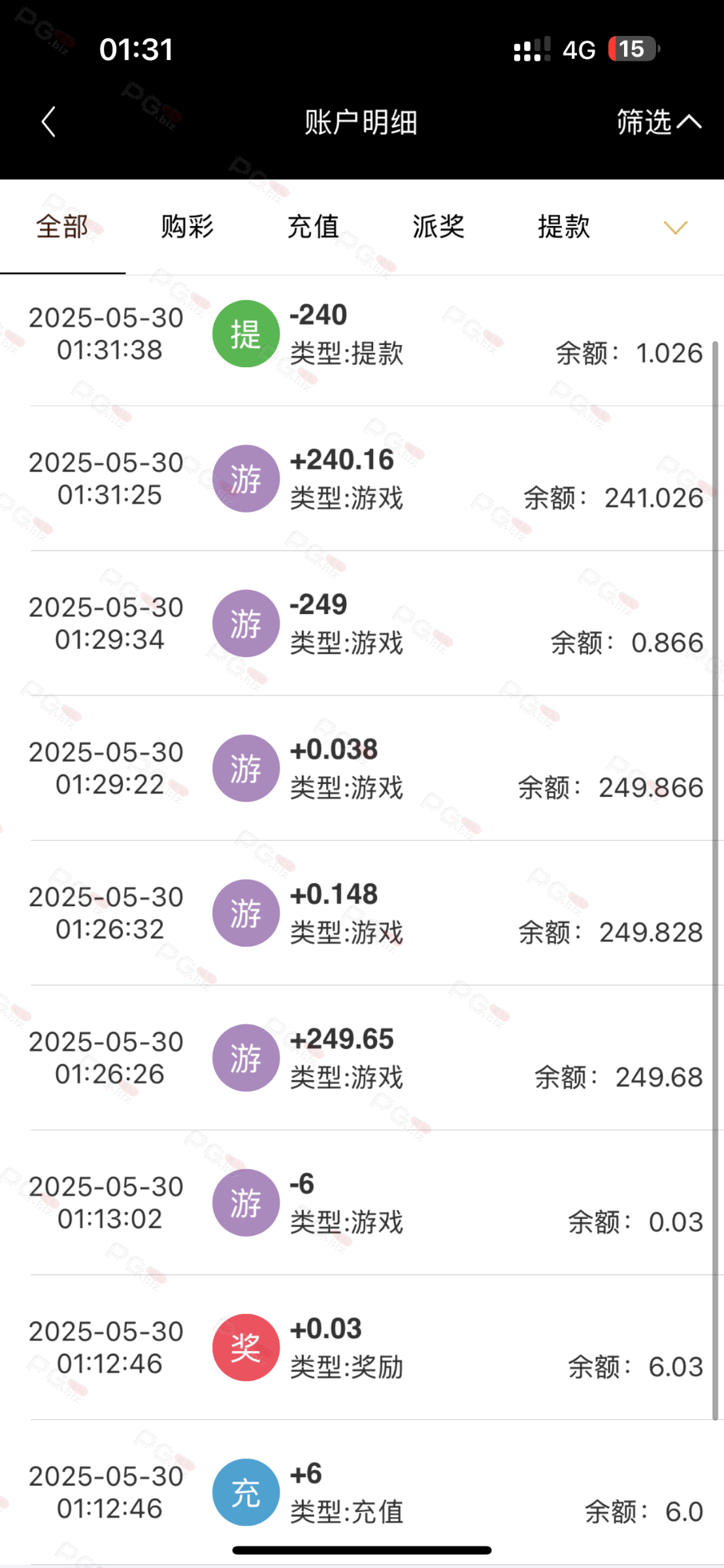Go back using the top-left arrow

[48, 122]
